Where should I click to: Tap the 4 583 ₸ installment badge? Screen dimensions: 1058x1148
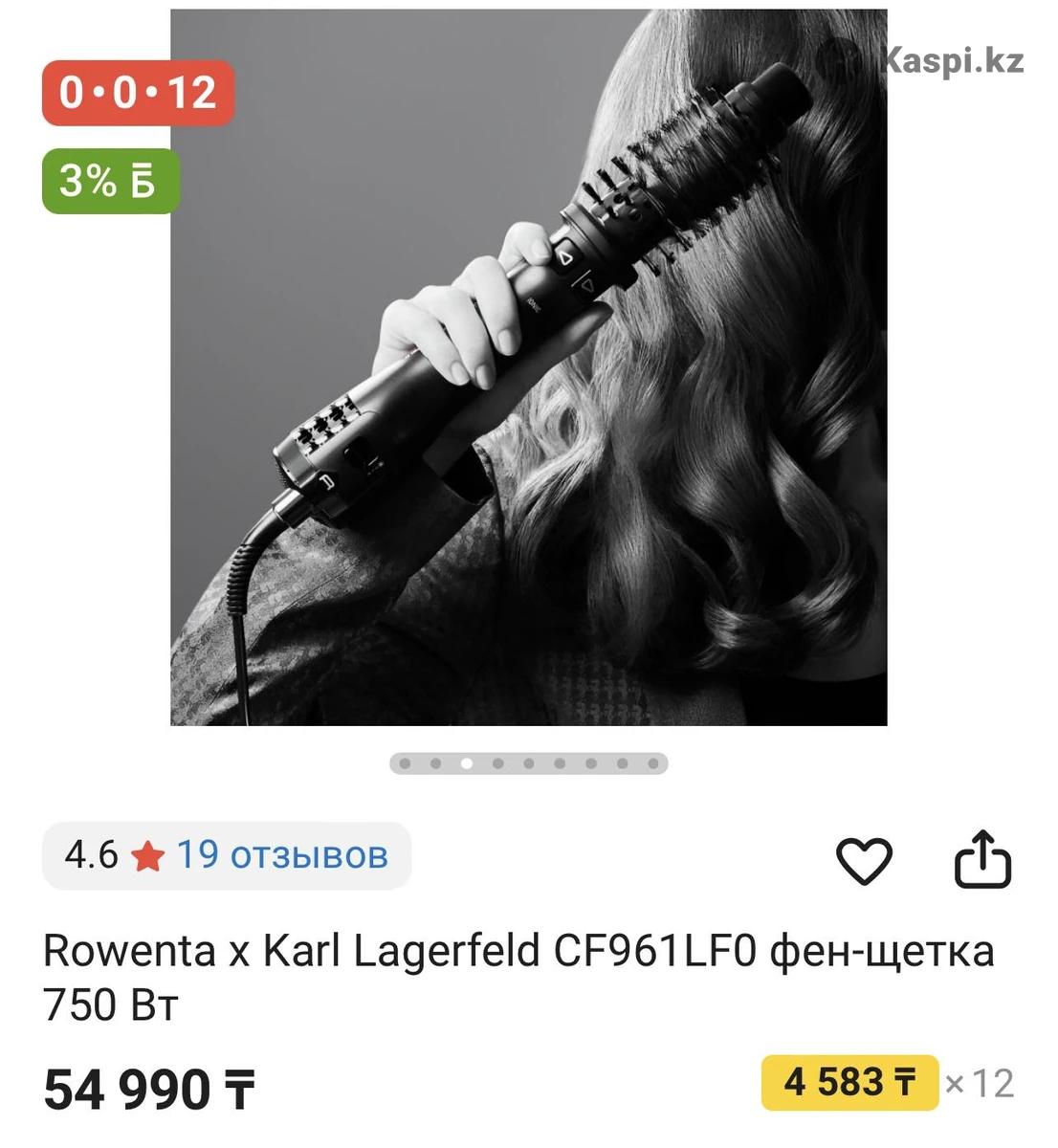[849, 1083]
